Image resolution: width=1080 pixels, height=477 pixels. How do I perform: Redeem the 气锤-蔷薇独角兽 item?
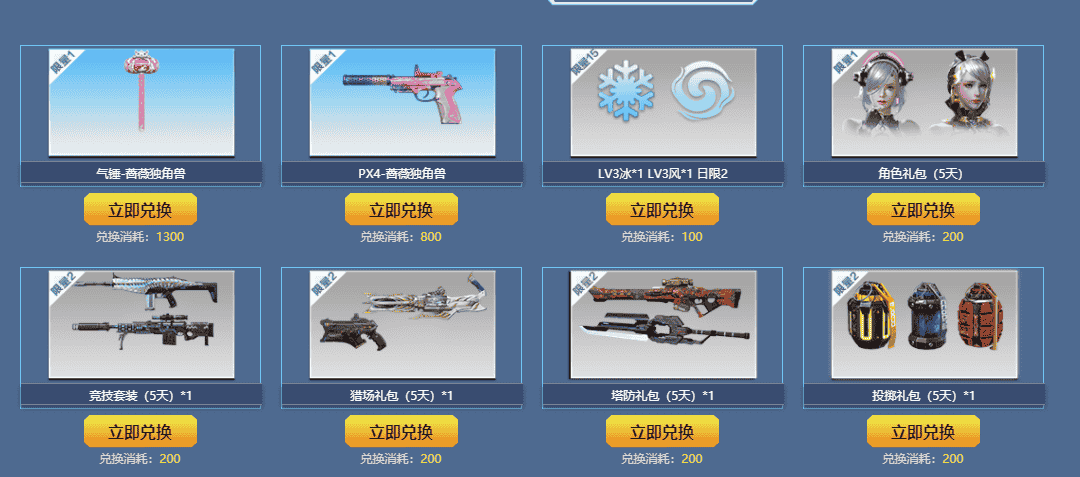[x=140, y=210]
